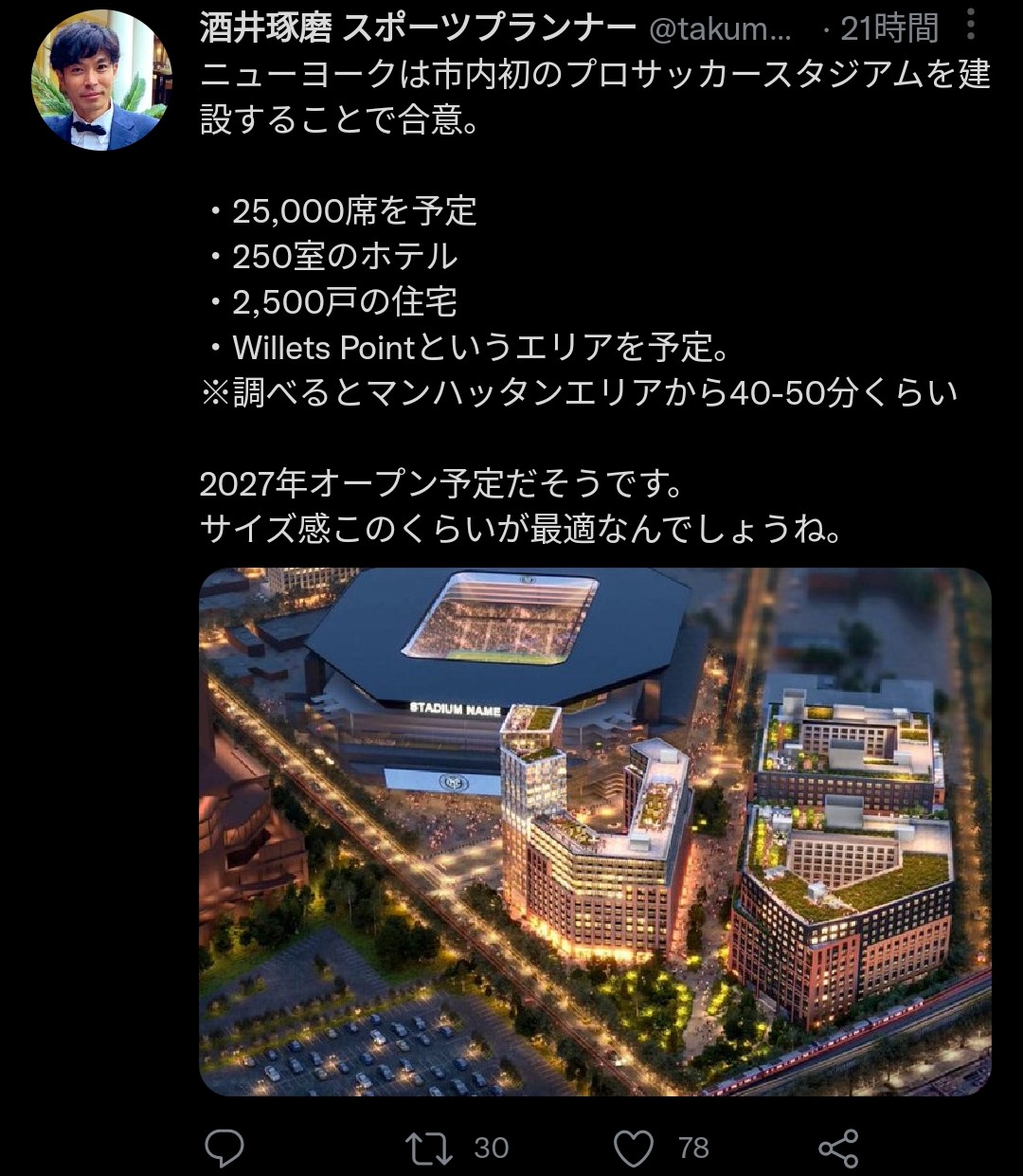Open the tweet's overflow menu
The width and height of the screenshot is (1023, 1176).
[971, 25]
